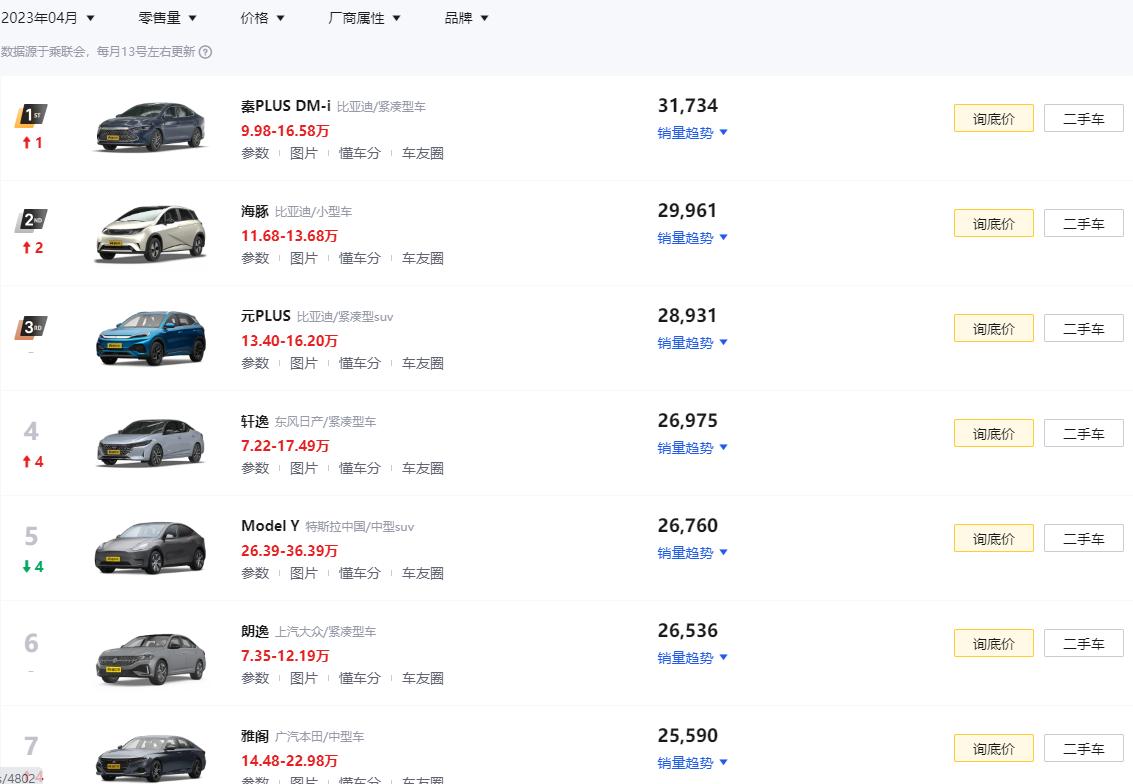This screenshot has height=784, width=1133.
Task: Ask 询底价 for Model Y
Action: (993, 538)
